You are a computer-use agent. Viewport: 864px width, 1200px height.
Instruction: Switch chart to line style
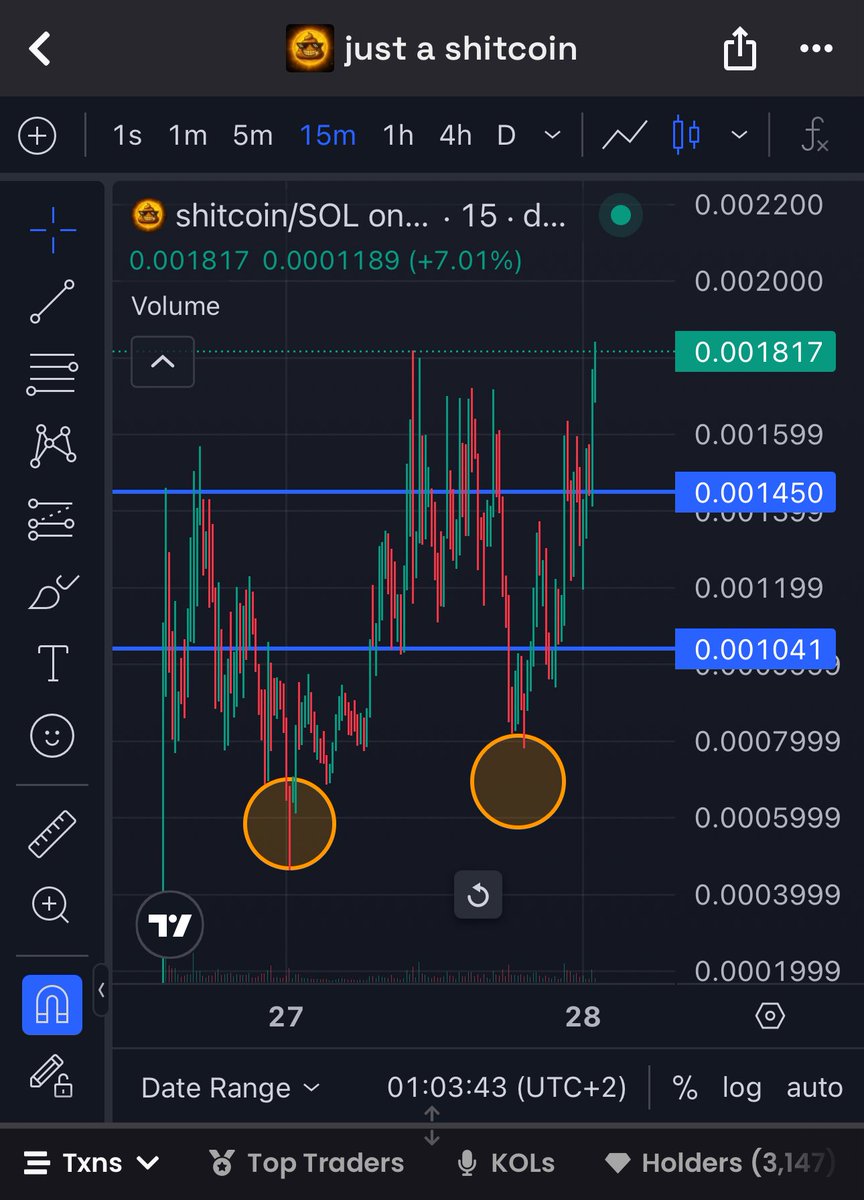coord(623,135)
